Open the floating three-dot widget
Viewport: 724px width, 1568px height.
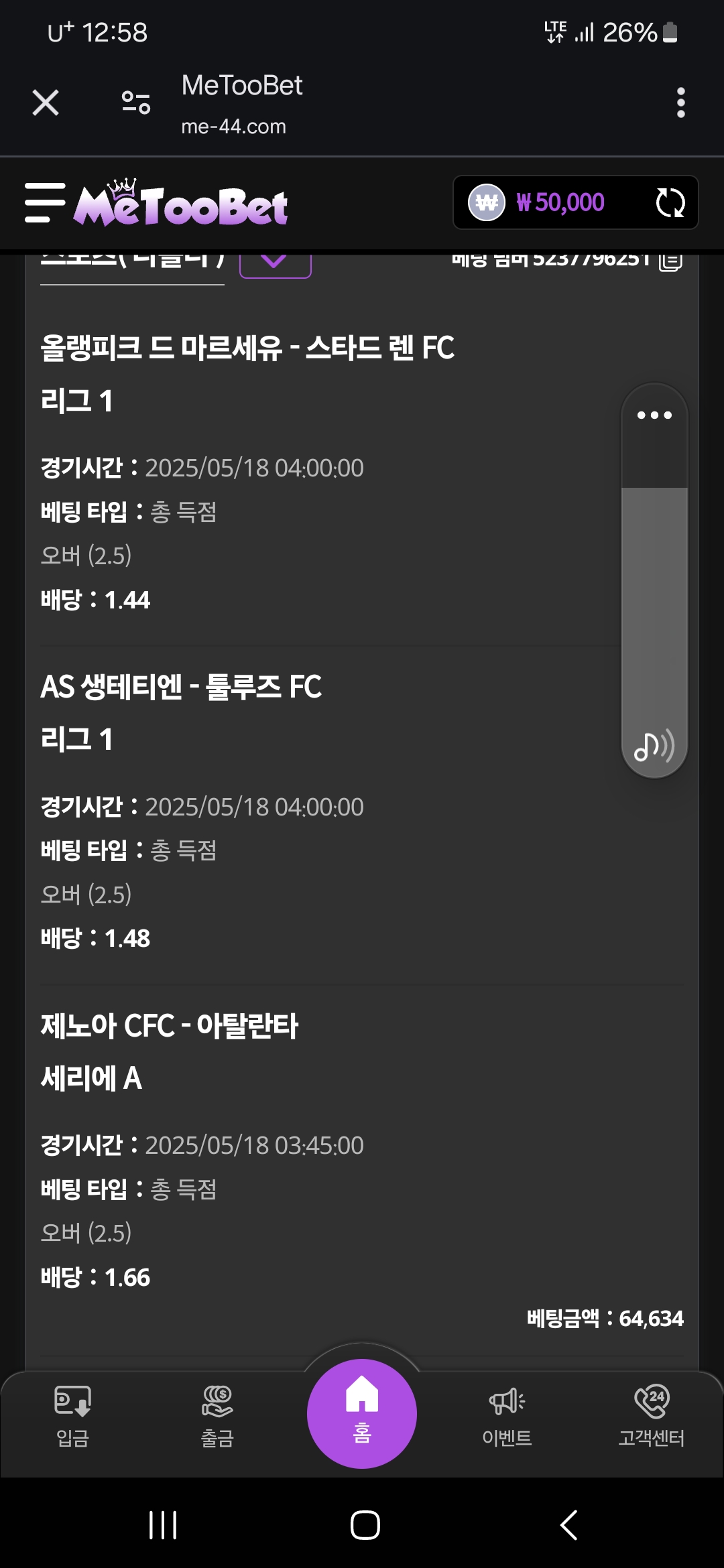[654, 415]
